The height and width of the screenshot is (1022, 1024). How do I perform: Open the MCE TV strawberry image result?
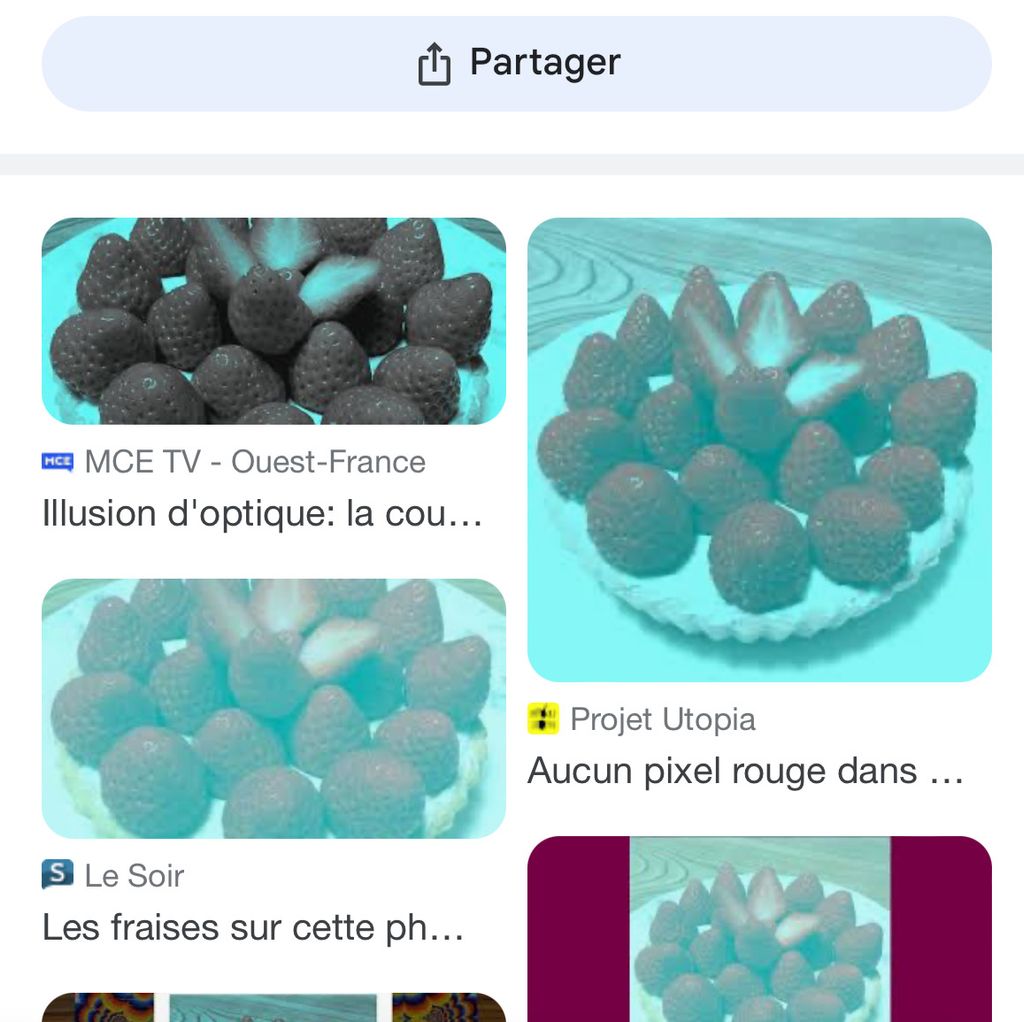coord(273,321)
